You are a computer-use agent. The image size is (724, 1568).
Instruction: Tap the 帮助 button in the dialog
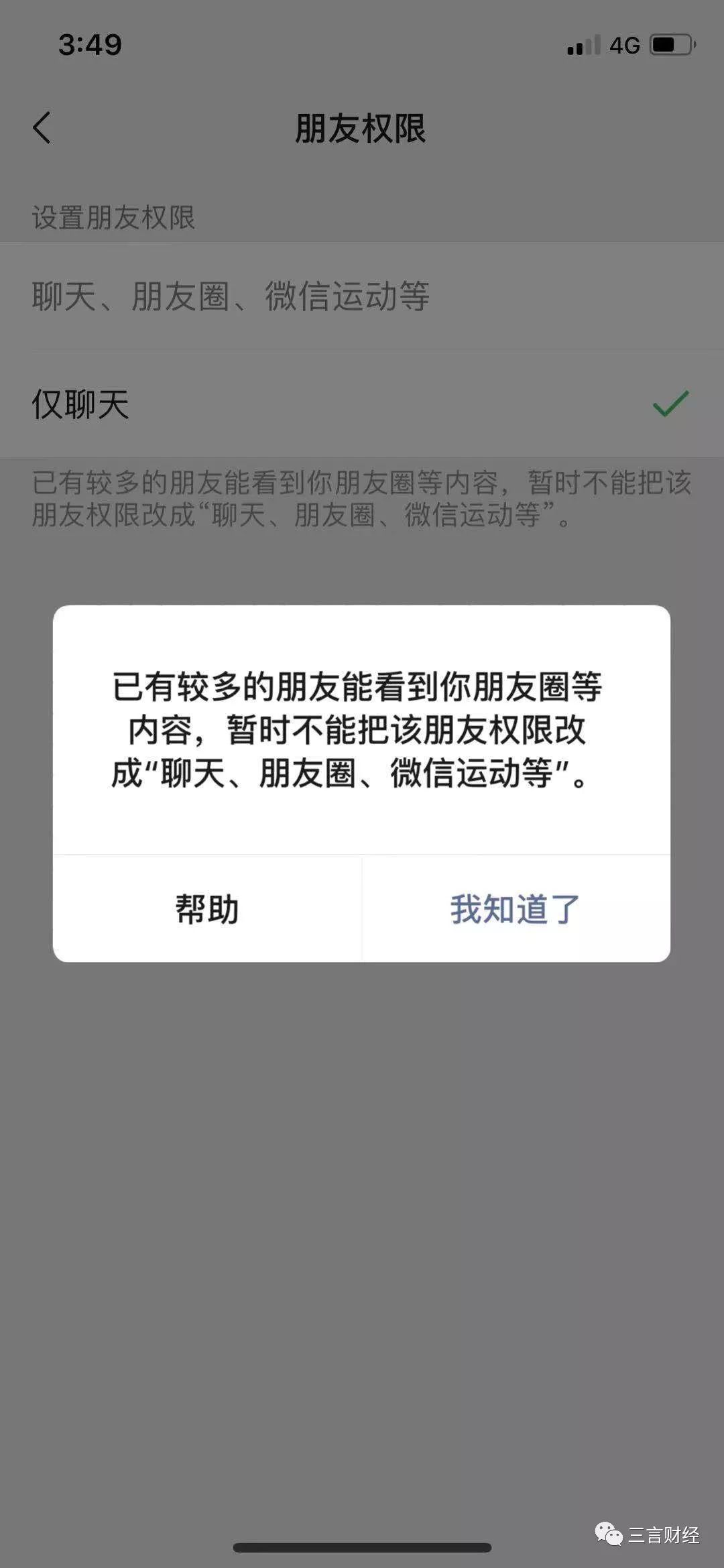pyautogui.click(x=207, y=909)
